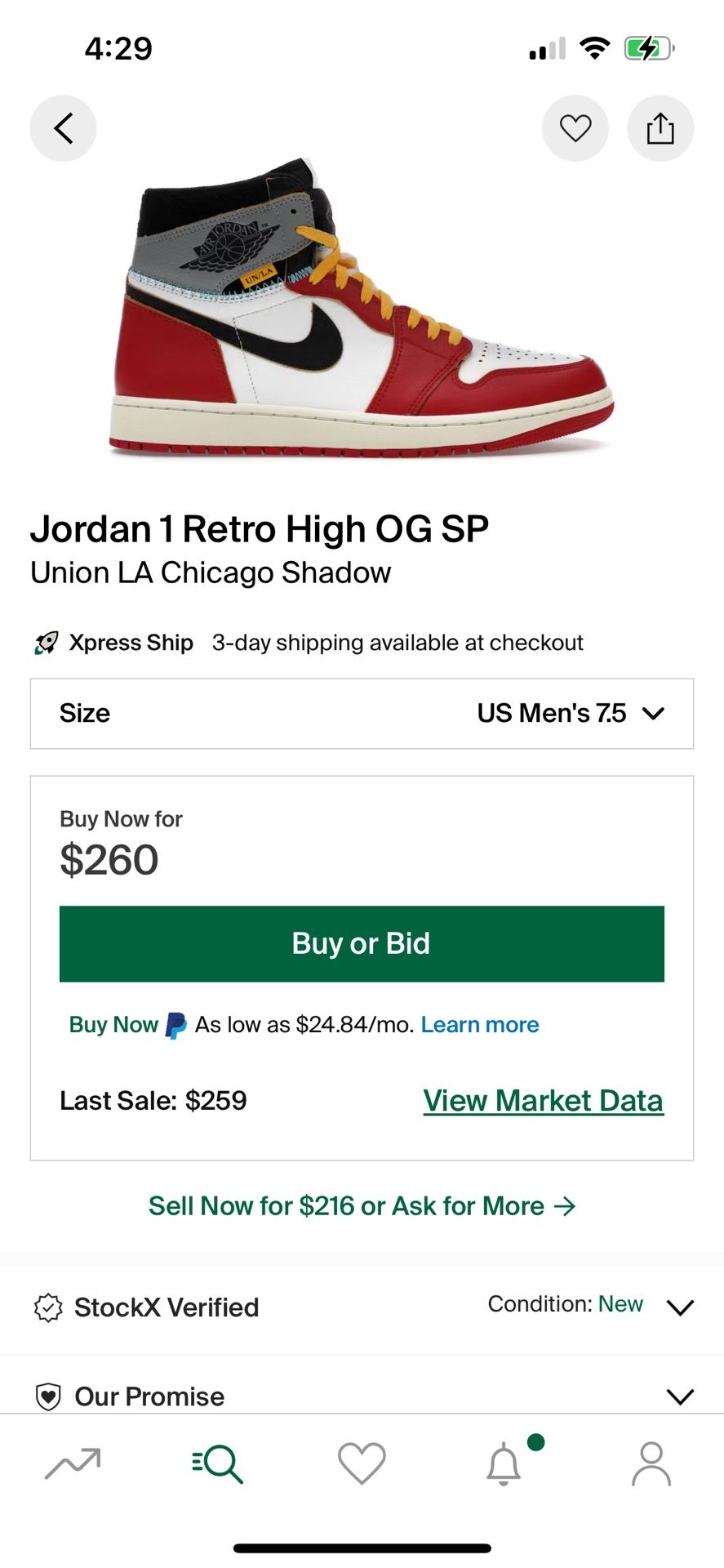Share this sneaker listing
This screenshot has width=724, height=1568.
[660, 128]
